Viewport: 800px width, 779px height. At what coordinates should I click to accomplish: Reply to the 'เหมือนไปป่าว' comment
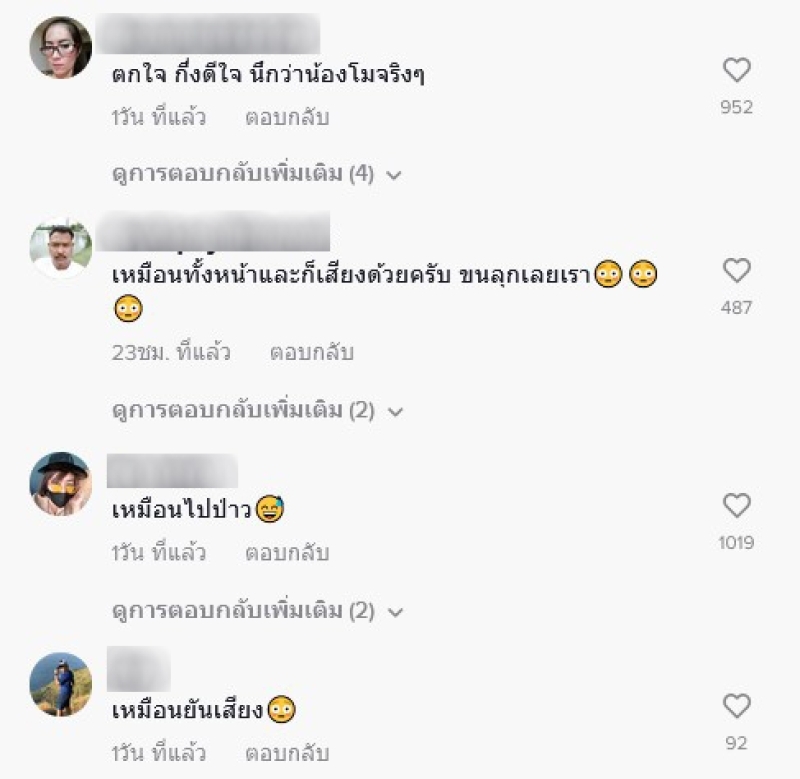(x=287, y=552)
